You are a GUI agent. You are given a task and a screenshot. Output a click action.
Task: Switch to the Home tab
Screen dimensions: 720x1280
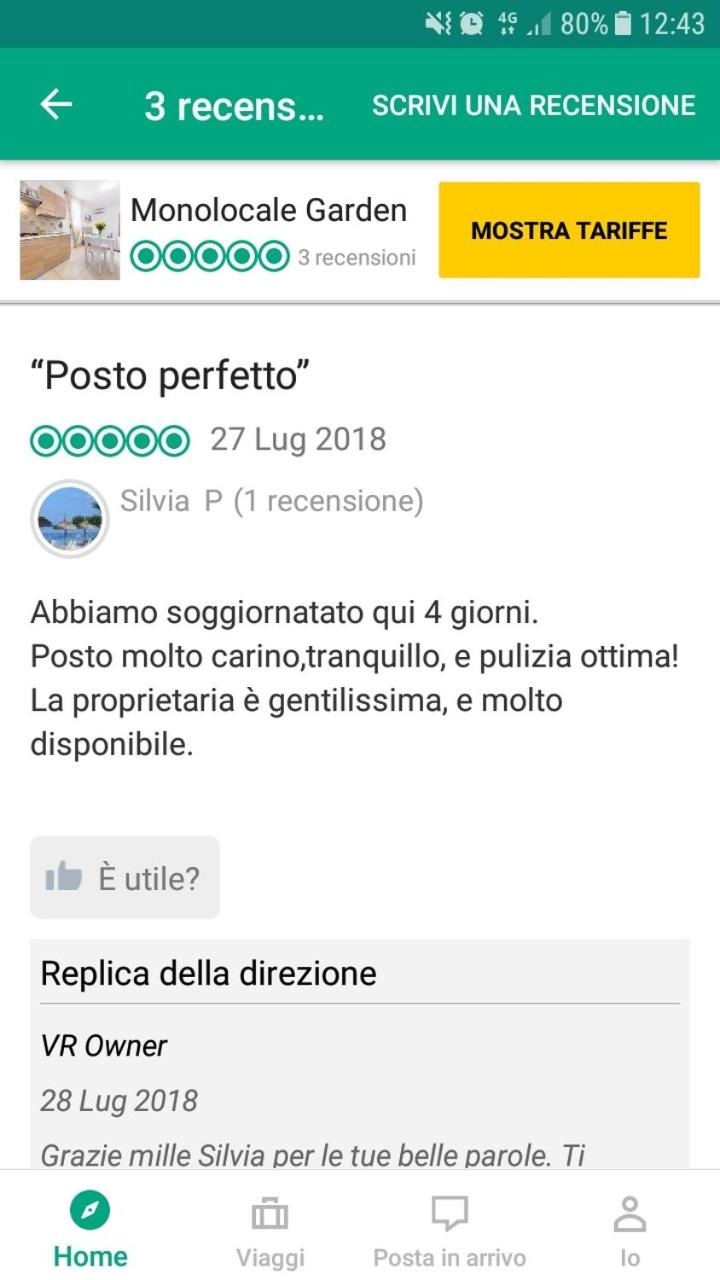point(90,1230)
